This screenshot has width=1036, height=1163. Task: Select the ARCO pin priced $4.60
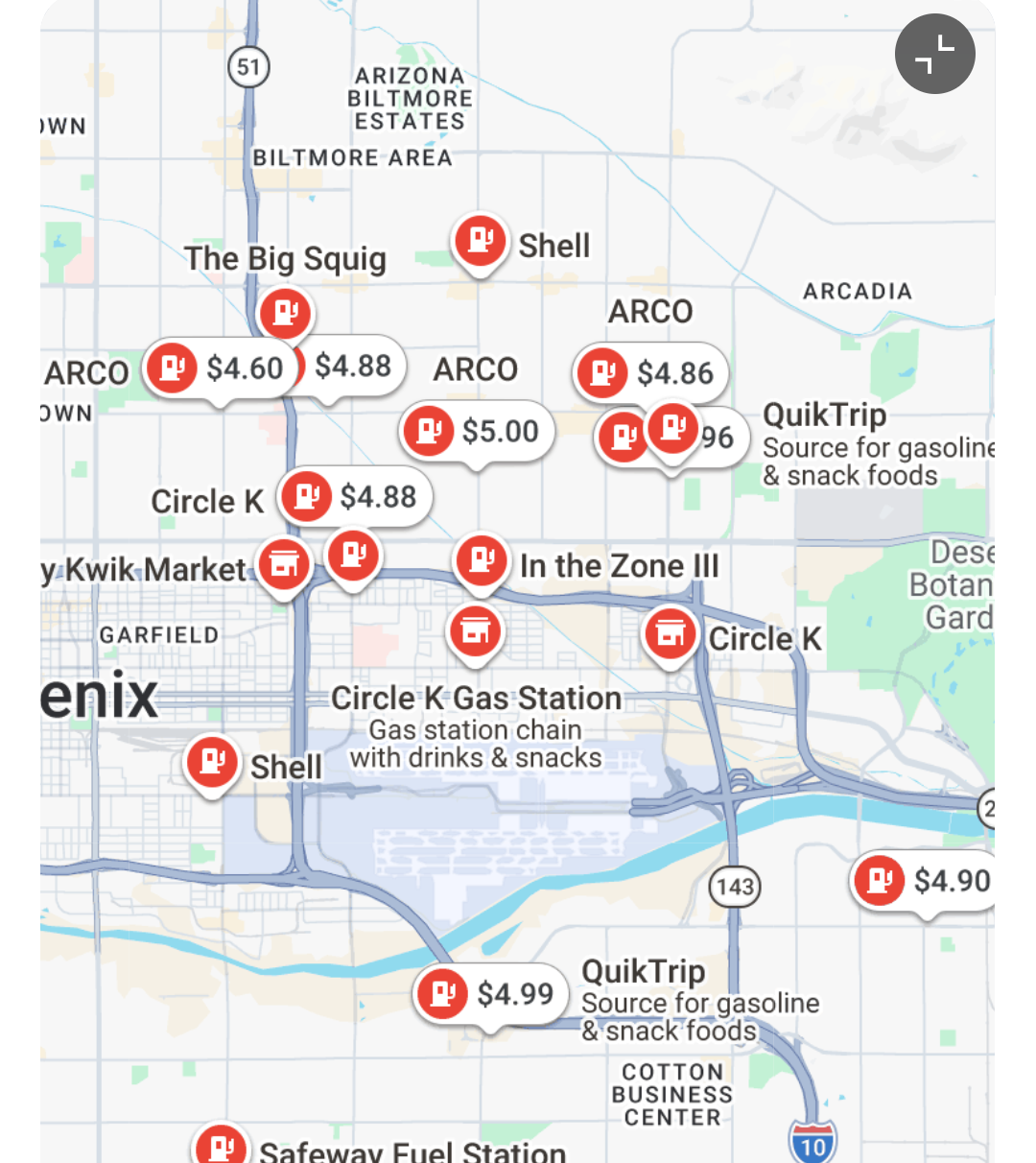(219, 368)
